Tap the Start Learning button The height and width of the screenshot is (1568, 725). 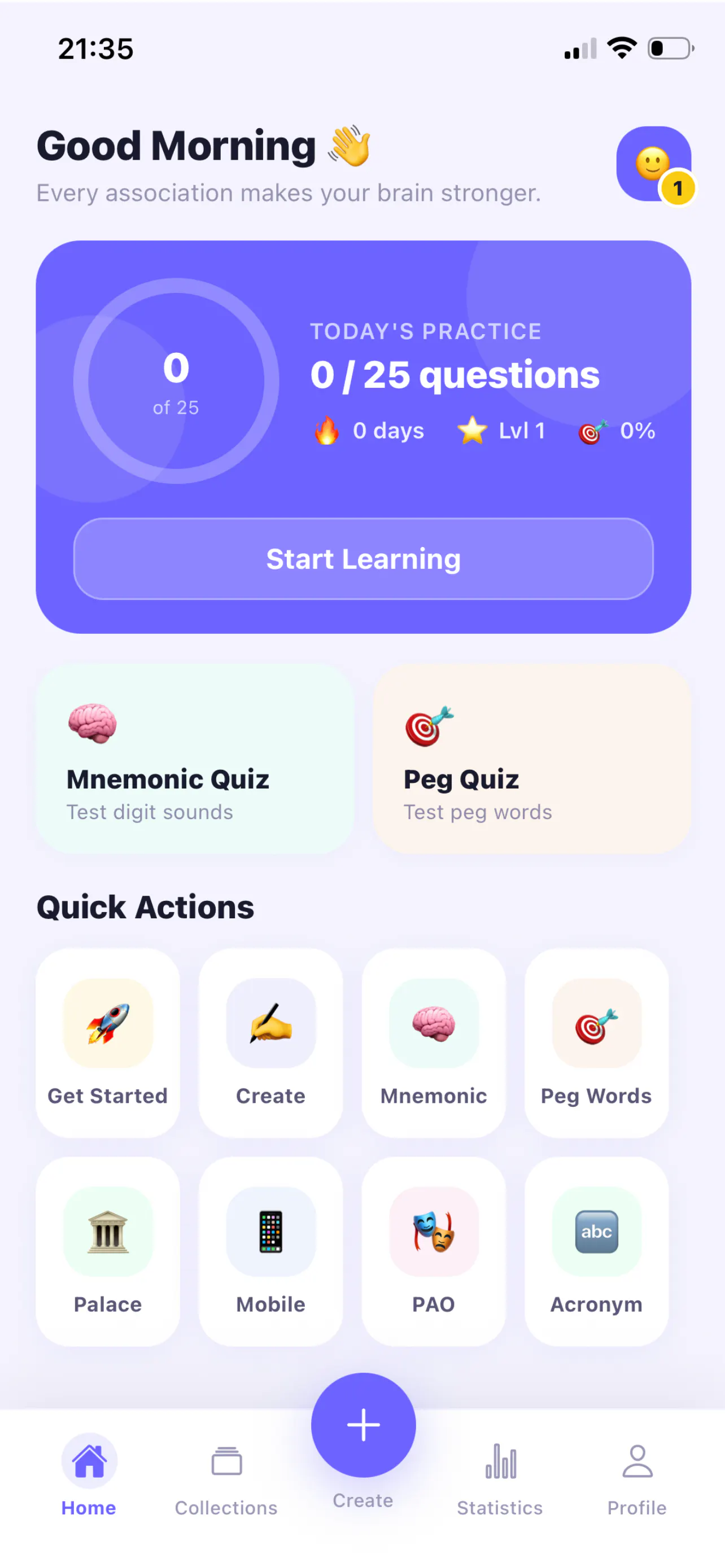pos(364,558)
